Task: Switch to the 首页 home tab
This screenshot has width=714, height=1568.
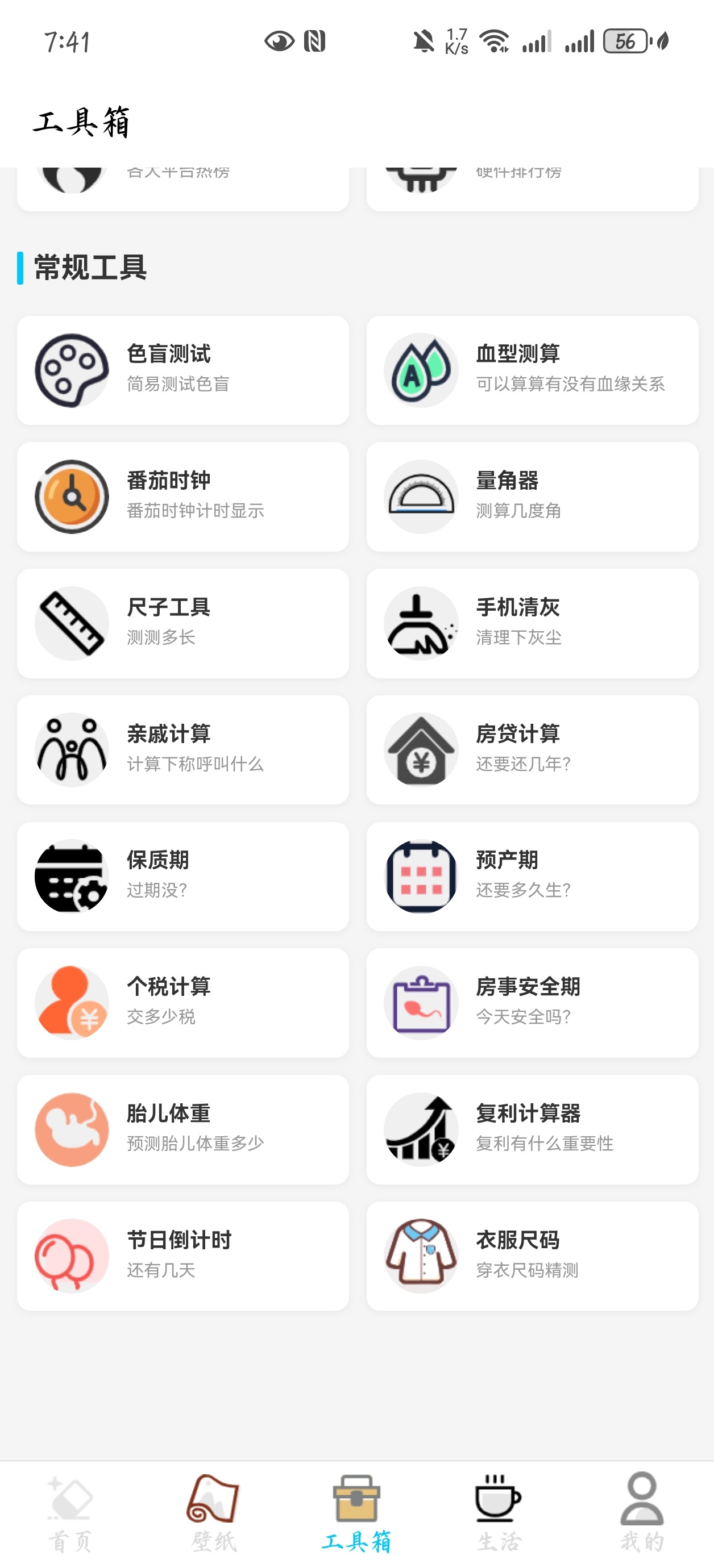Action: [70, 1513]
